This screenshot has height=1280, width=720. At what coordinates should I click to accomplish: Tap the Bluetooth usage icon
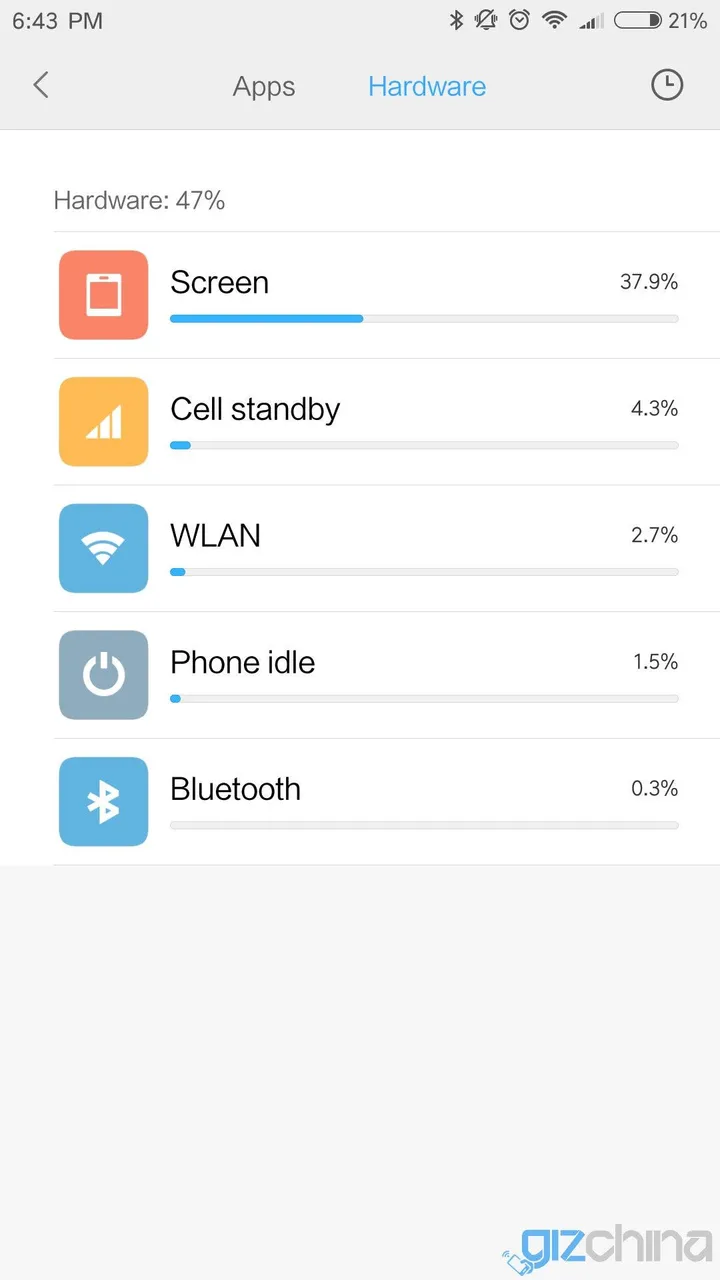103,801
